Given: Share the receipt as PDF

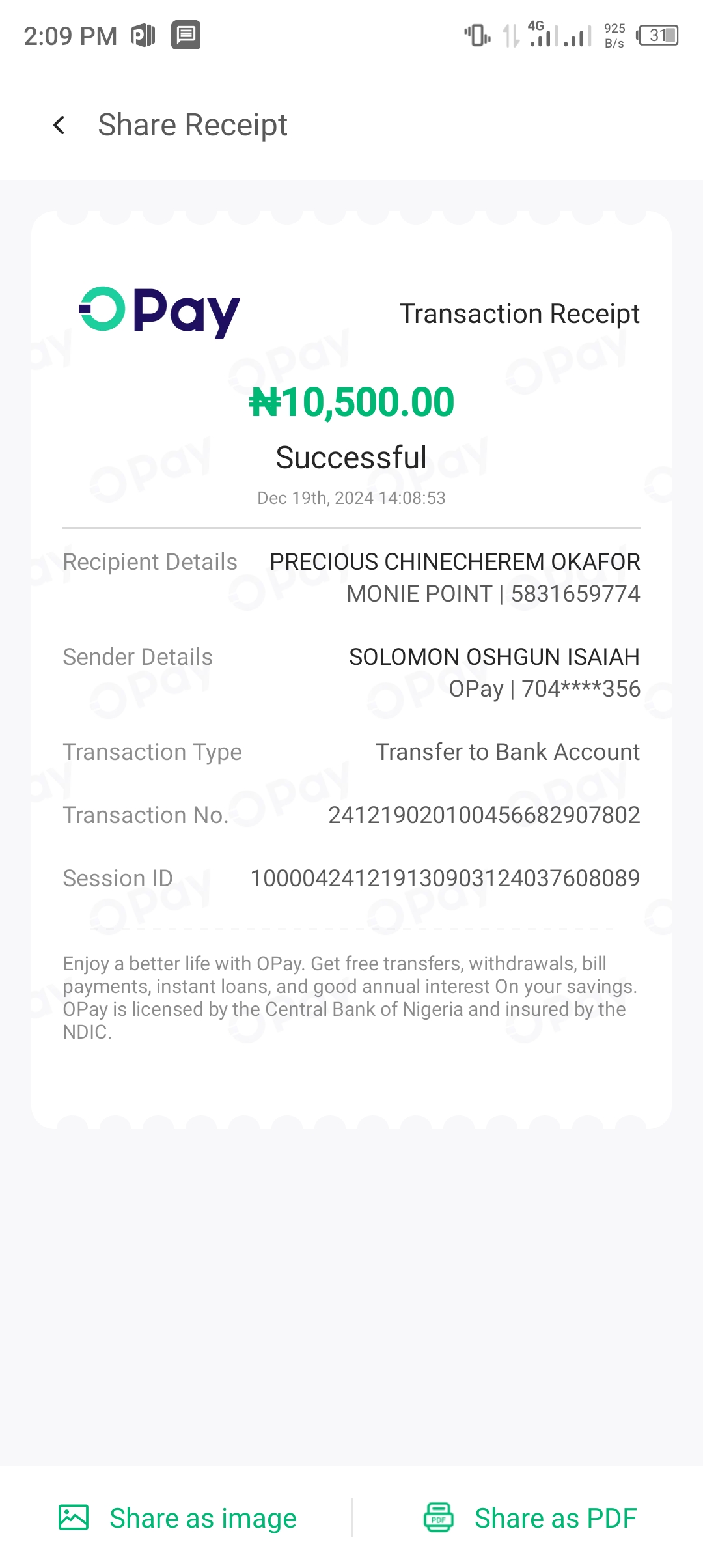Looking at the screenshot, I should tap(530, 1518).
